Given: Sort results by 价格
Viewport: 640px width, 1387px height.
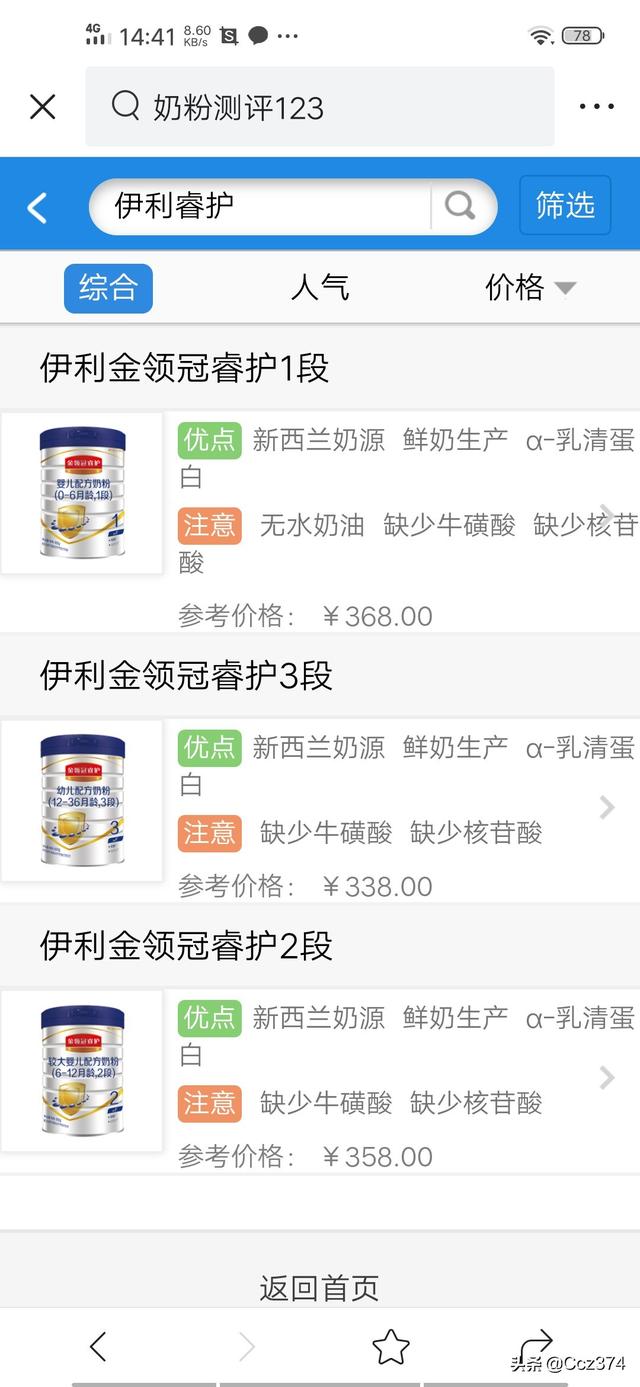Looking at the screenshot, I should [x=530, y=288].
